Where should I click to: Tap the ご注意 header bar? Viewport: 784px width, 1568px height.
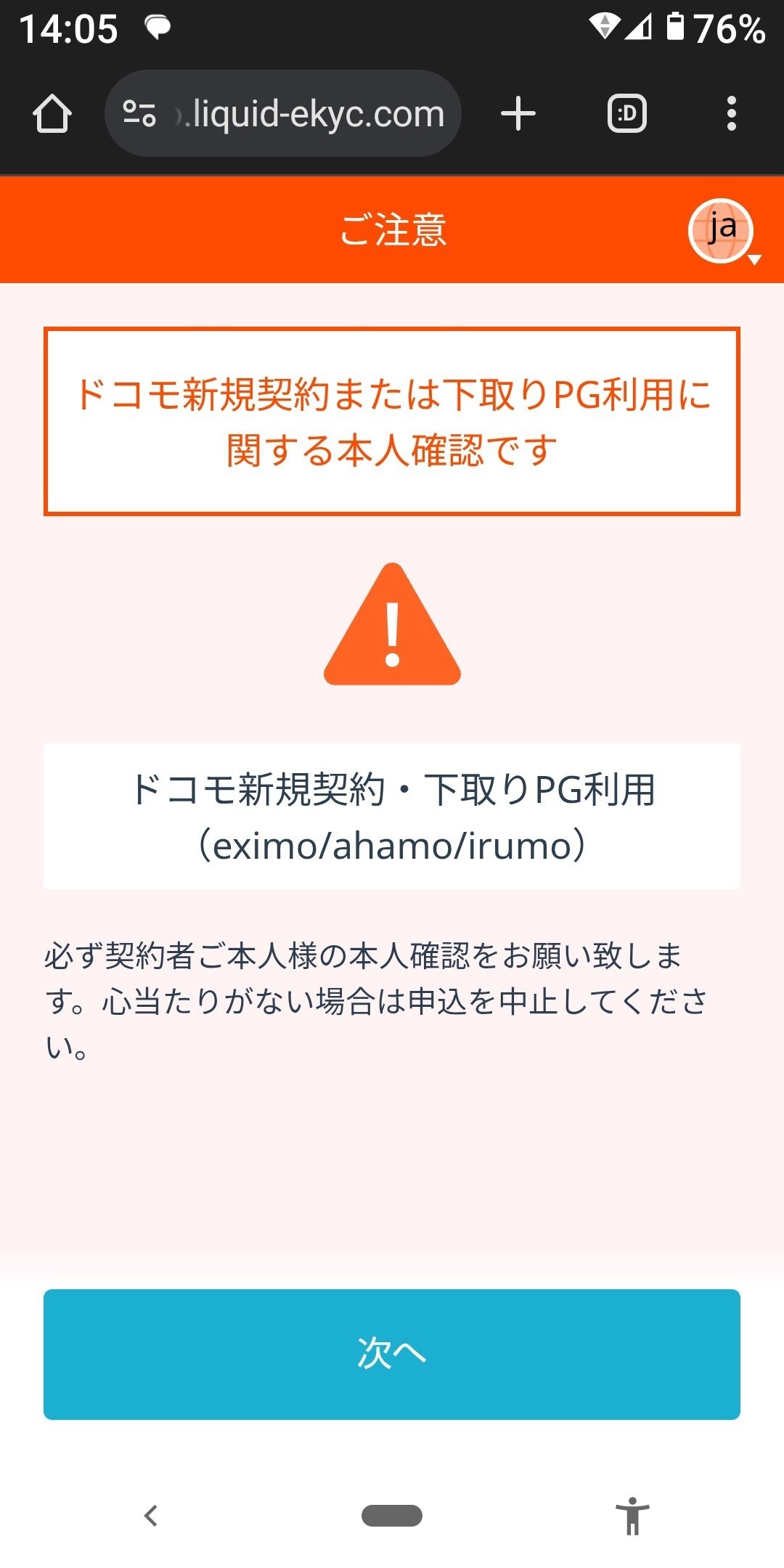click(x=392, y=229)
